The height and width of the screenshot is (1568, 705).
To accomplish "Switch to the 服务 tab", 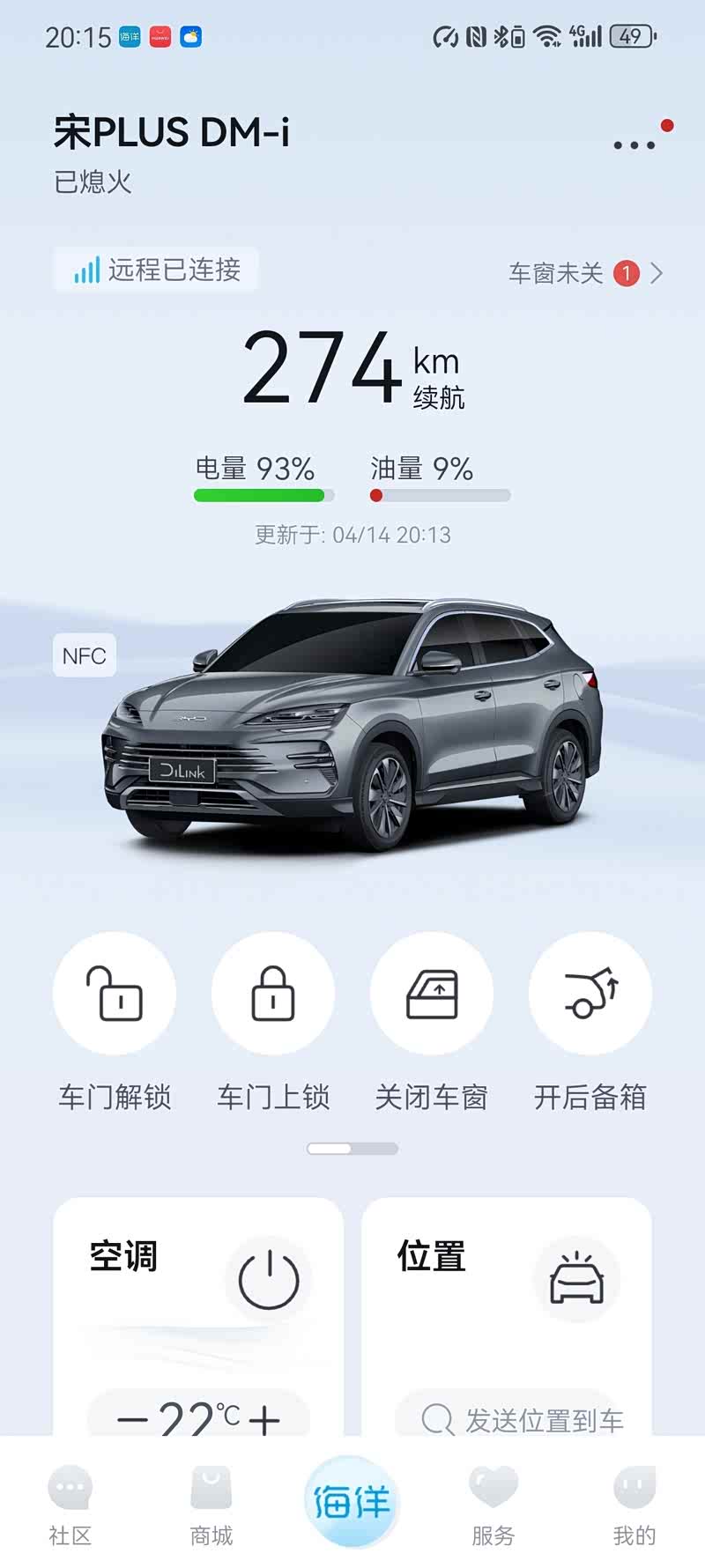I will coord(493,1507).
